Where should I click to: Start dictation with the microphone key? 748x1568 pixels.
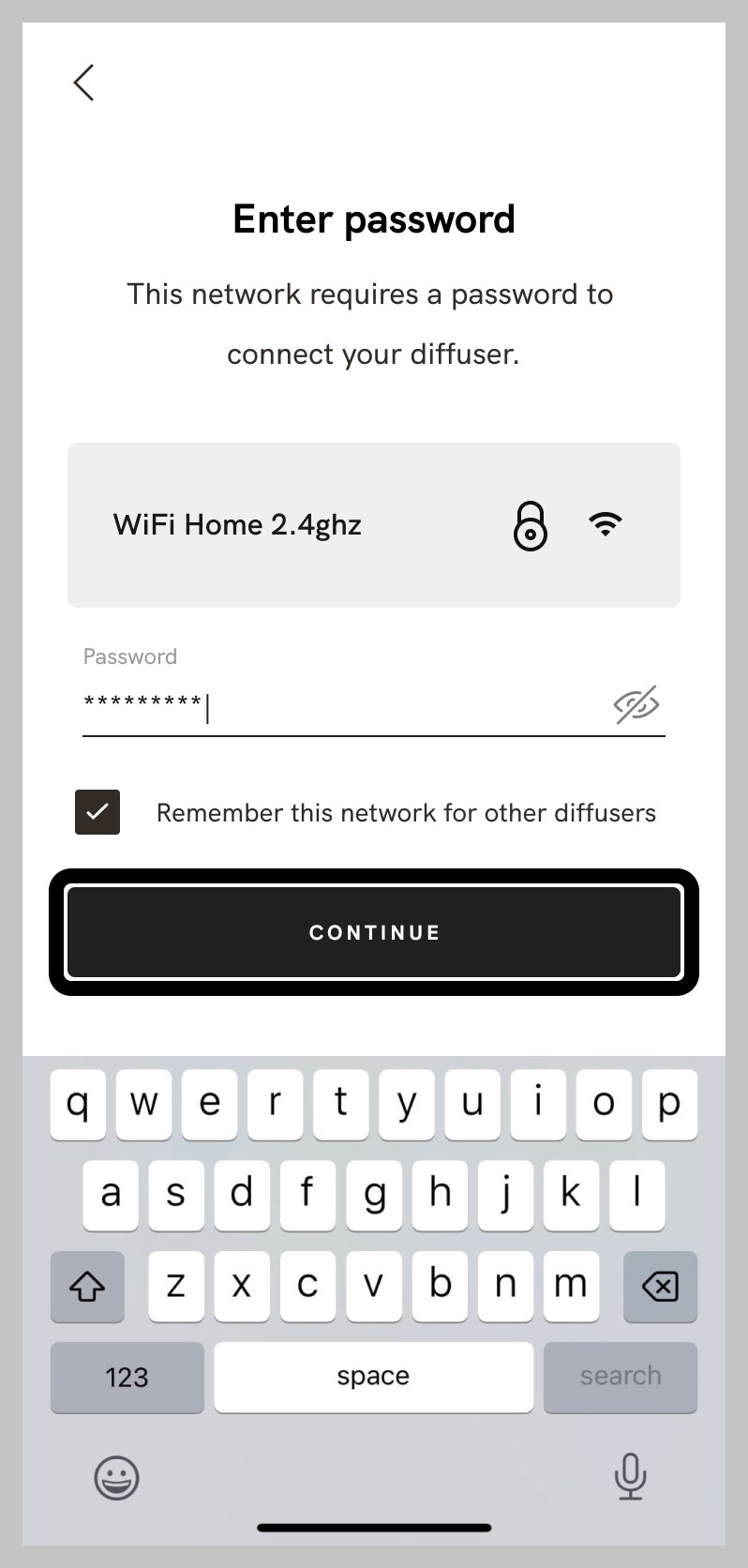(x=630, y=1476)
